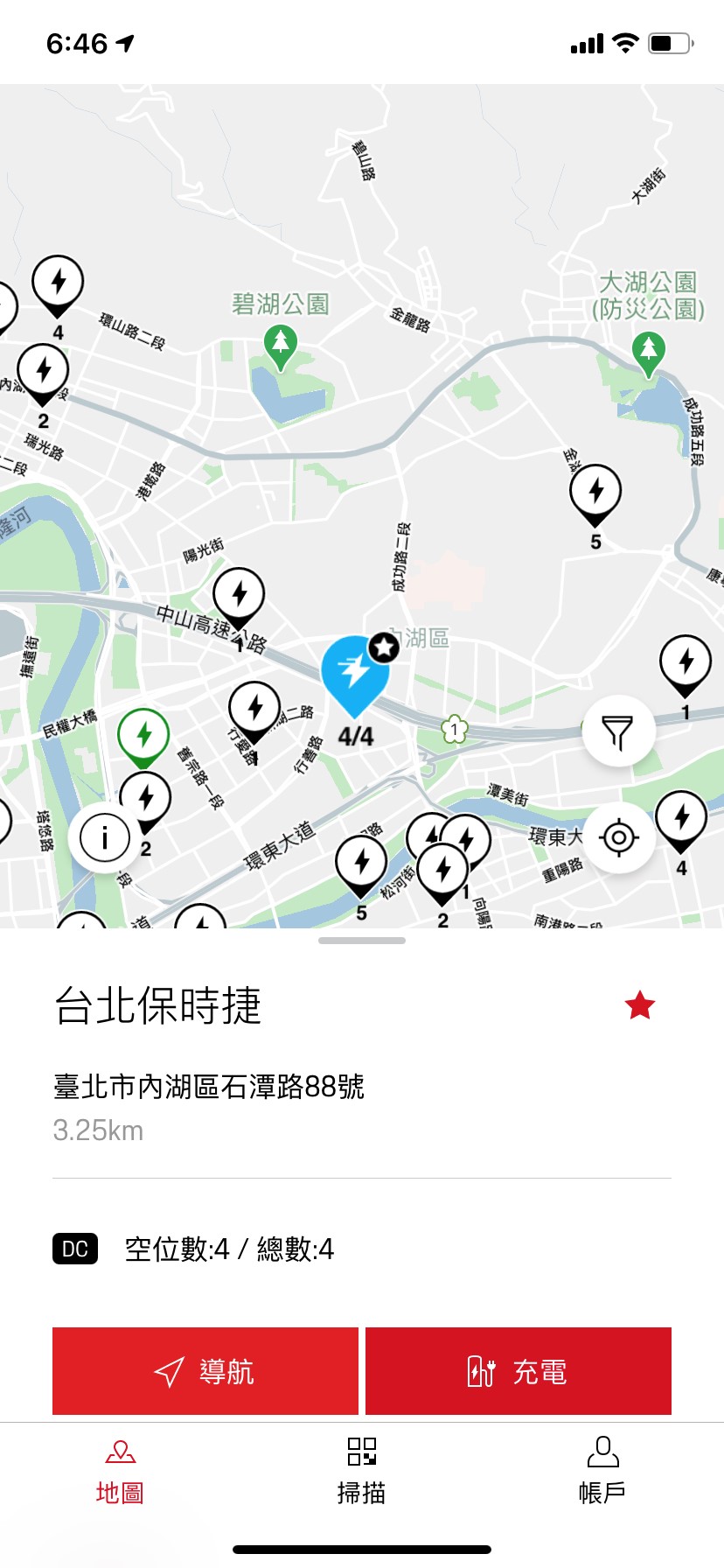Remove 台北保時捷 from favorites with the red star
Viewport: 724px width, 1568px height.
(x=640, y=1005)
